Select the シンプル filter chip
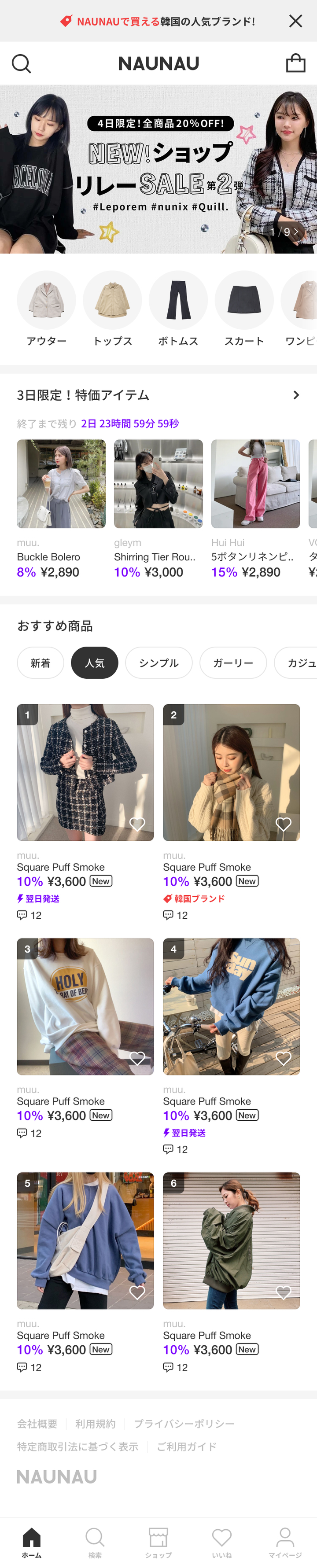The width and height of the screenshot is (317, 1568). point(159,663)
